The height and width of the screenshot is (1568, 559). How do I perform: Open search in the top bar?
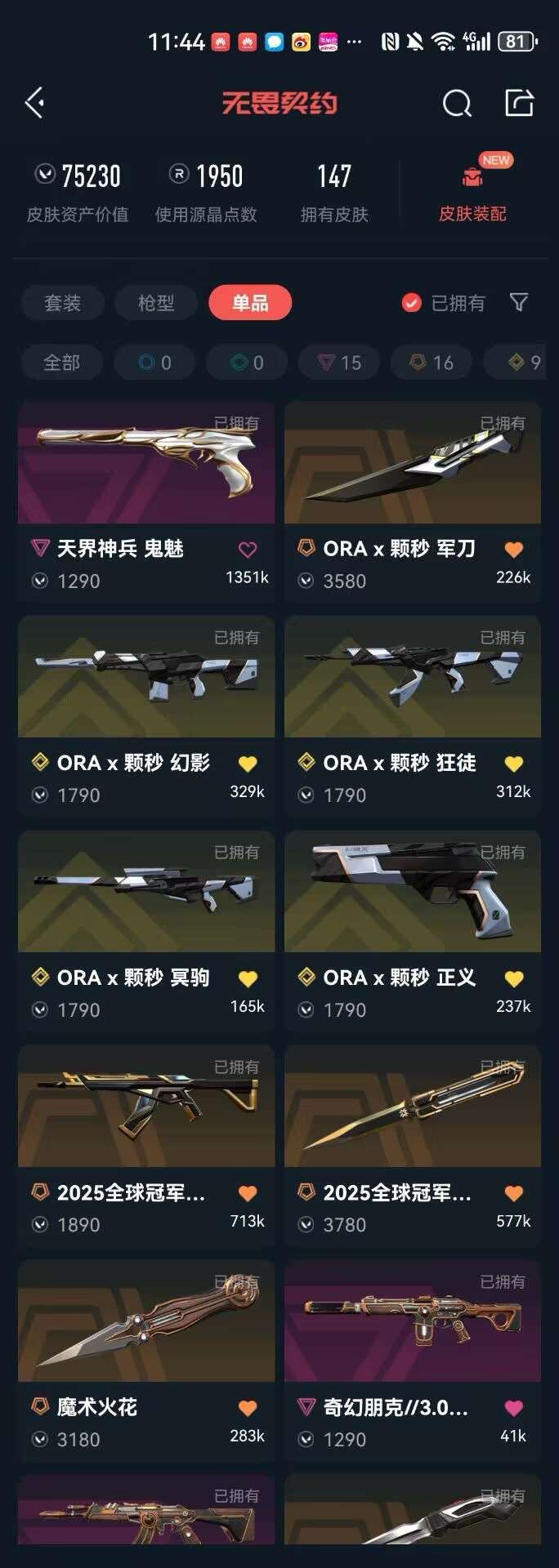457,104
